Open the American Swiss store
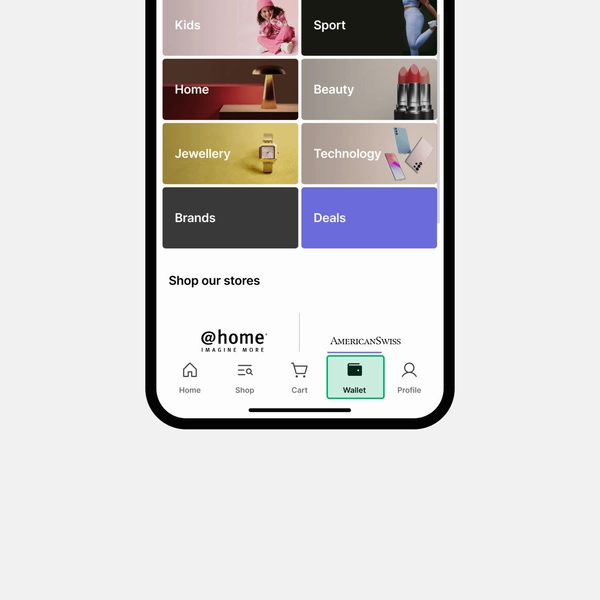This screenshot has height=600, width=600. point(365,341)
